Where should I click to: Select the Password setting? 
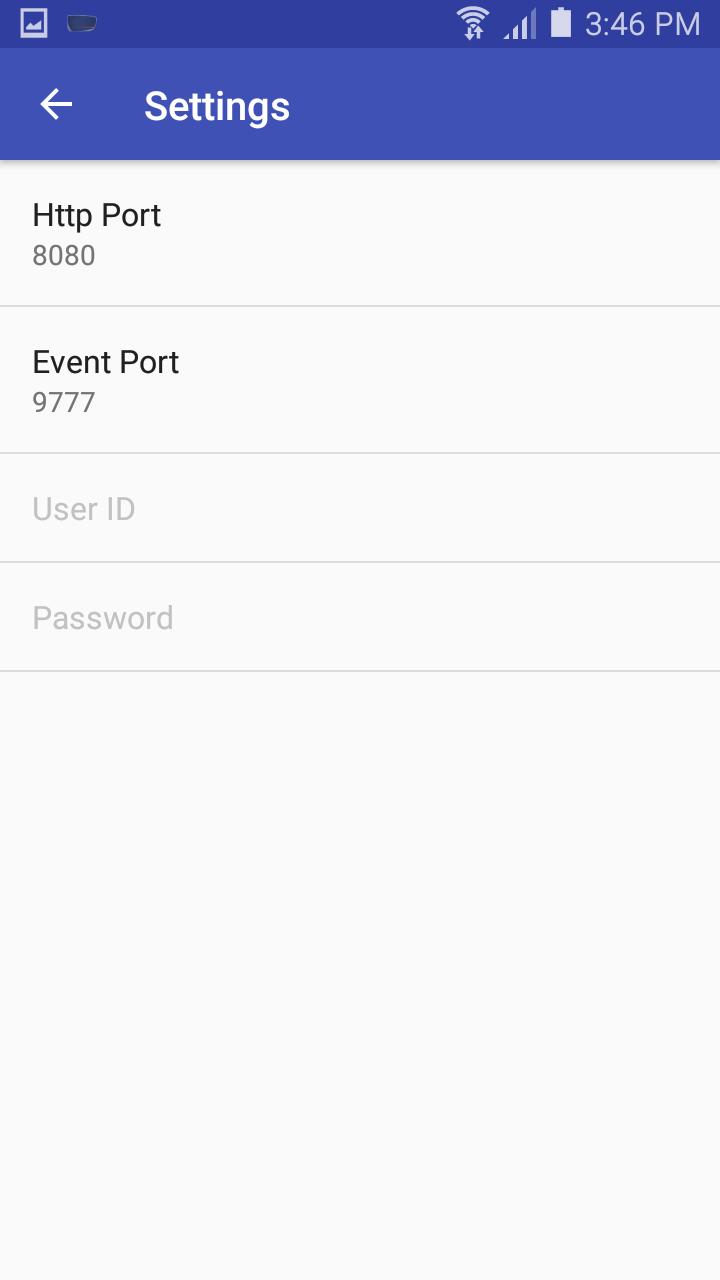(360, 618)
